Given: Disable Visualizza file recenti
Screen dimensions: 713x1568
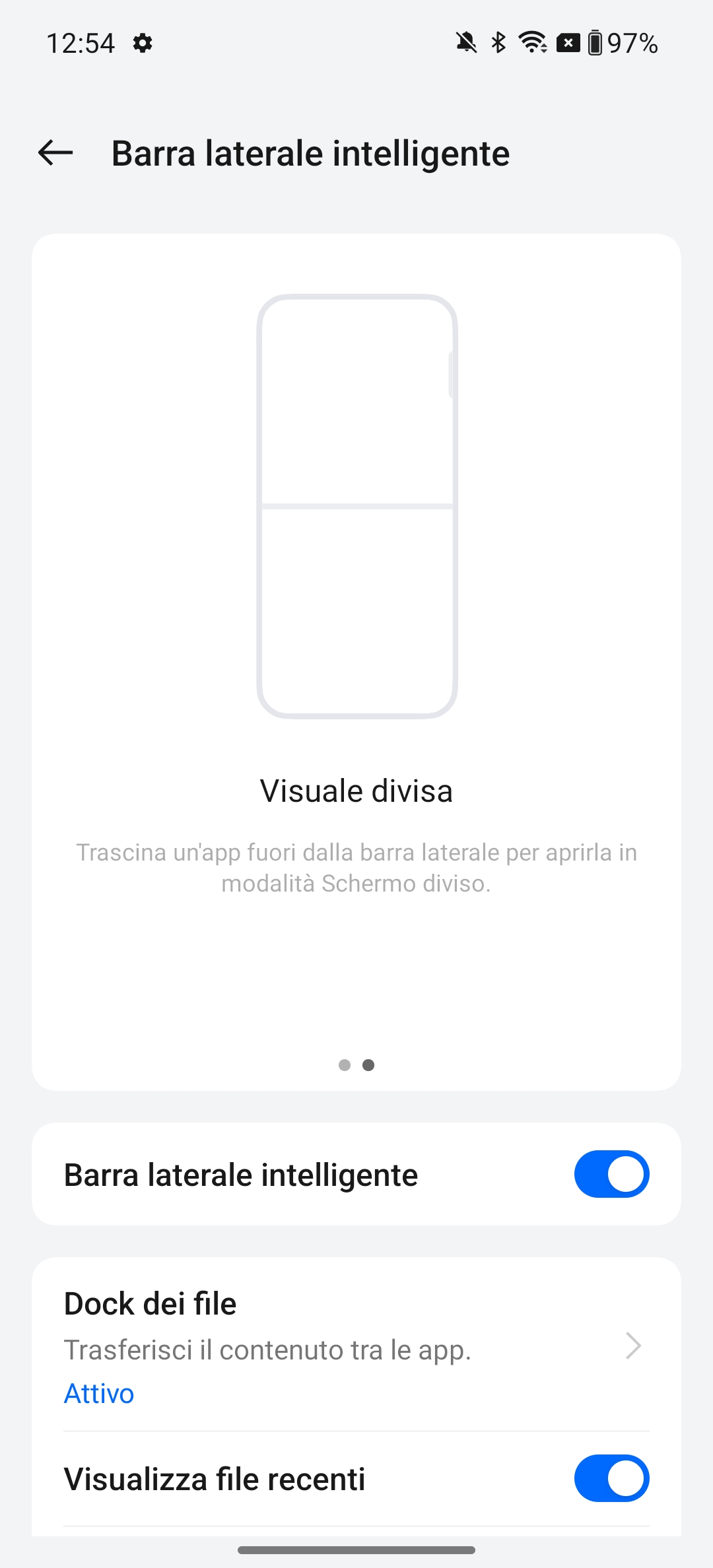Looking at the screenshot, I should coord(611,1478).
